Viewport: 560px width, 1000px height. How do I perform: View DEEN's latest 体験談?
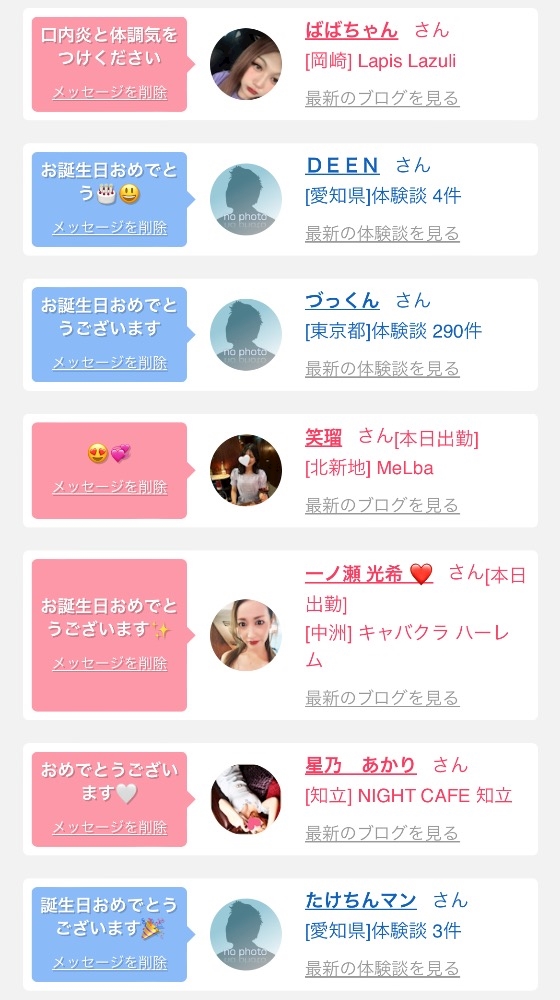click(x=382, y=234)
